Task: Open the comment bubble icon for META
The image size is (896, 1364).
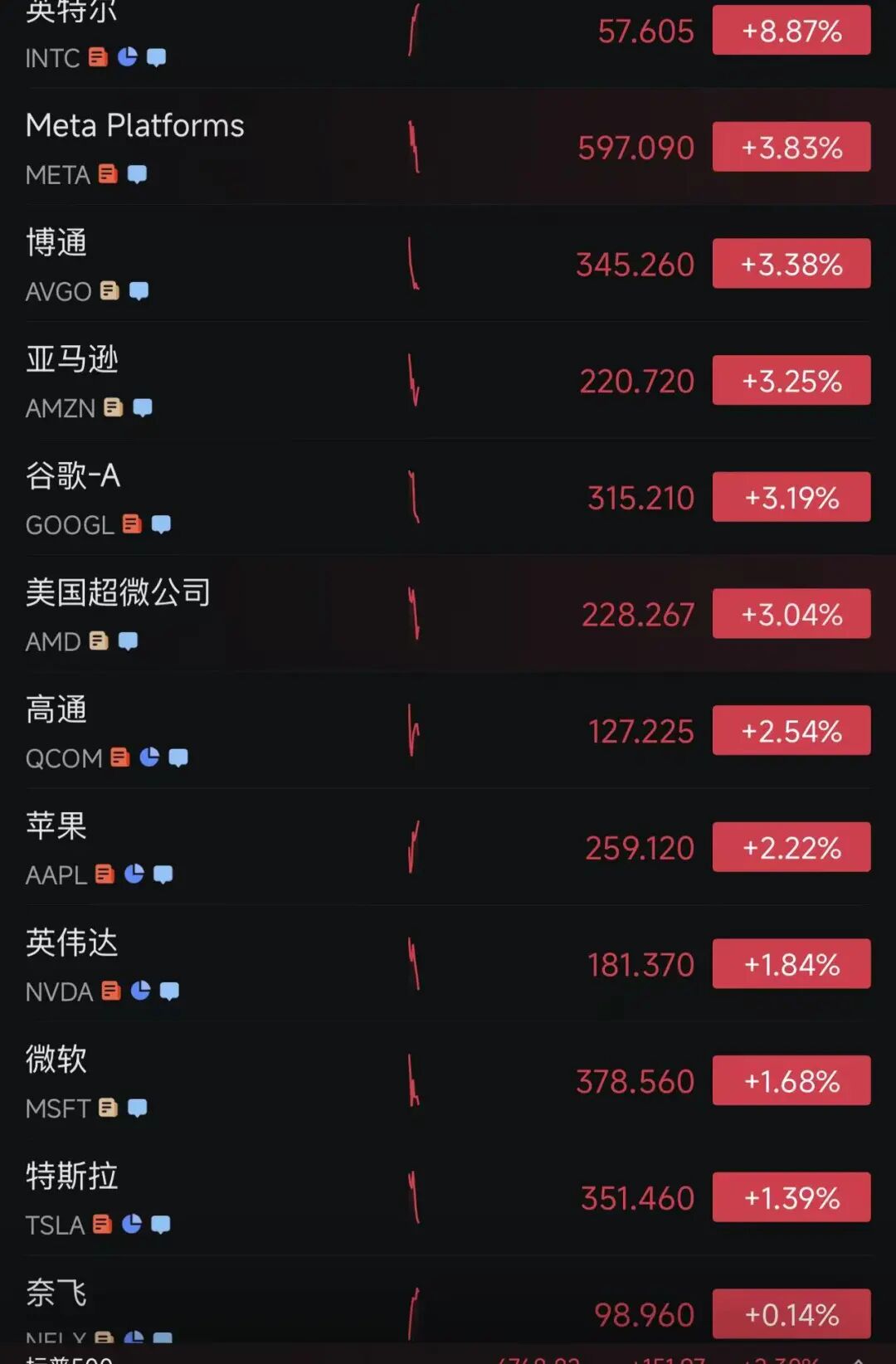Action: click(x=139, y=174)
